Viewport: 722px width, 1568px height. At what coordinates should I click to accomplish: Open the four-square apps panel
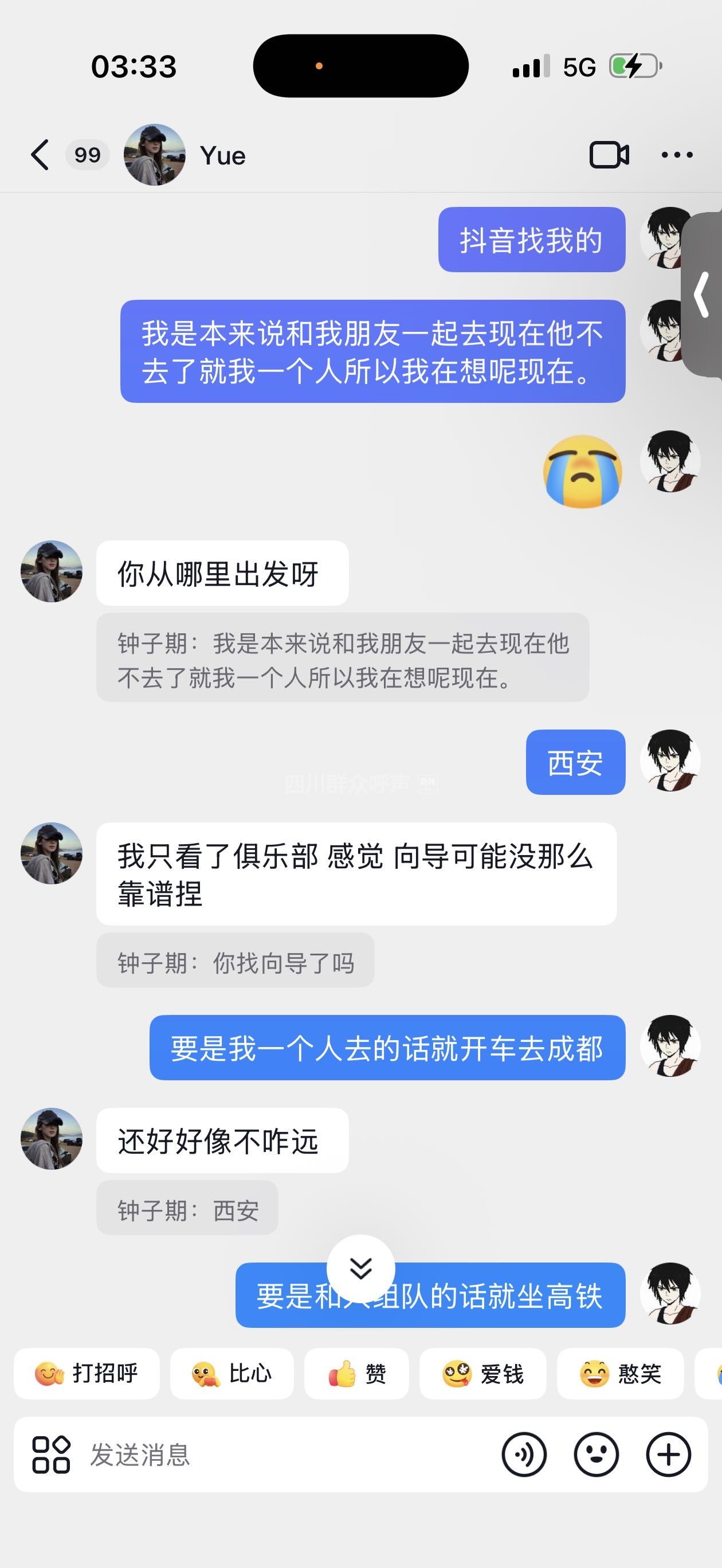[x=51, y=1455]
